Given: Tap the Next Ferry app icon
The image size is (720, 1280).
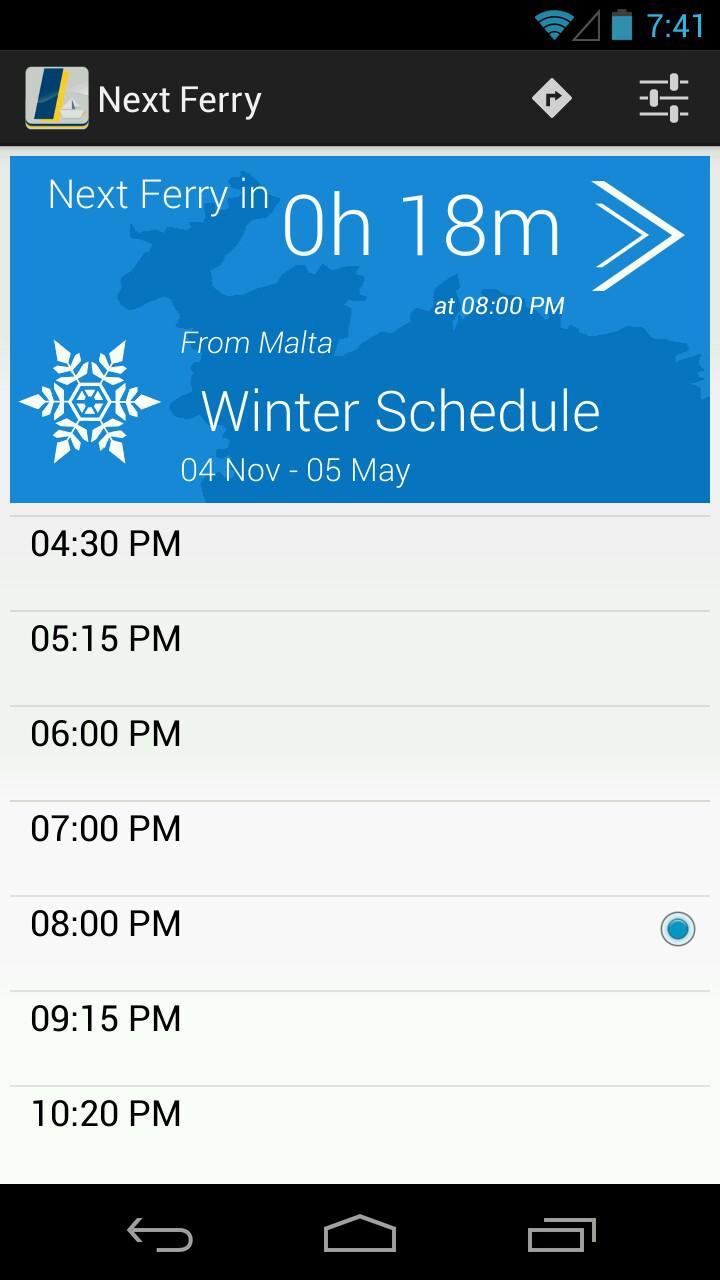Looking at the screenshot, I should point(57,98).
